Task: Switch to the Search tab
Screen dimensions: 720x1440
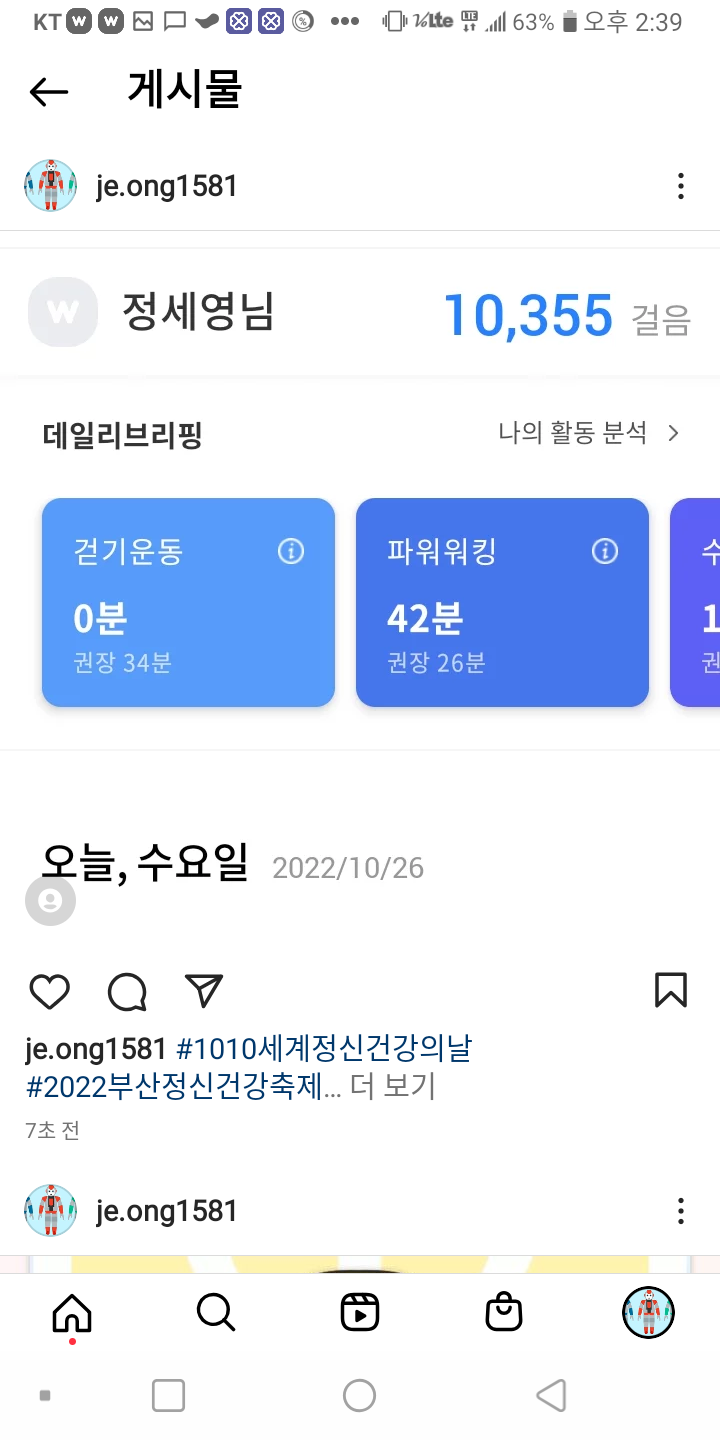Action: (x=215, y=1312)
